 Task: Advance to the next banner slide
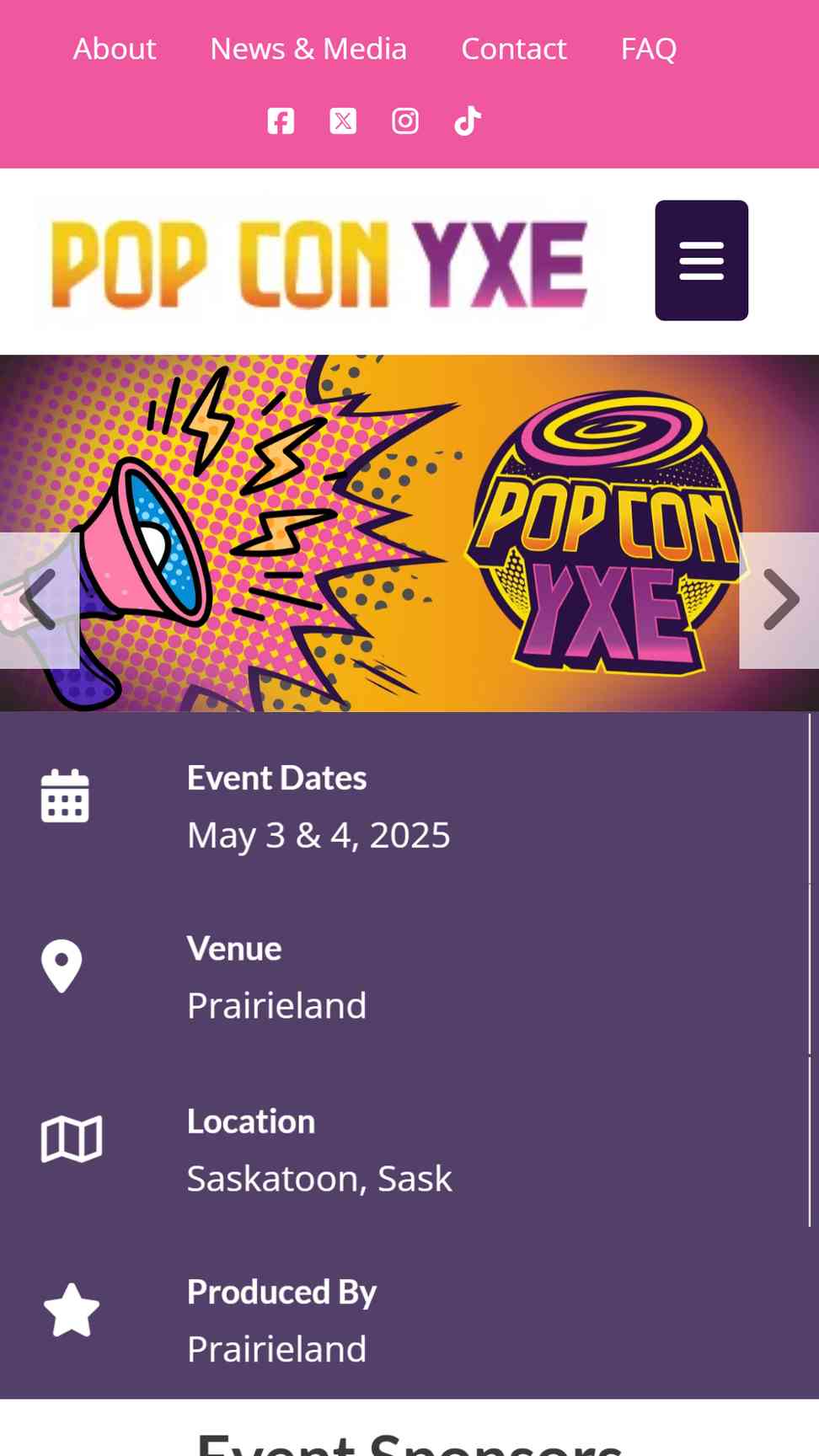coord(779,600)
